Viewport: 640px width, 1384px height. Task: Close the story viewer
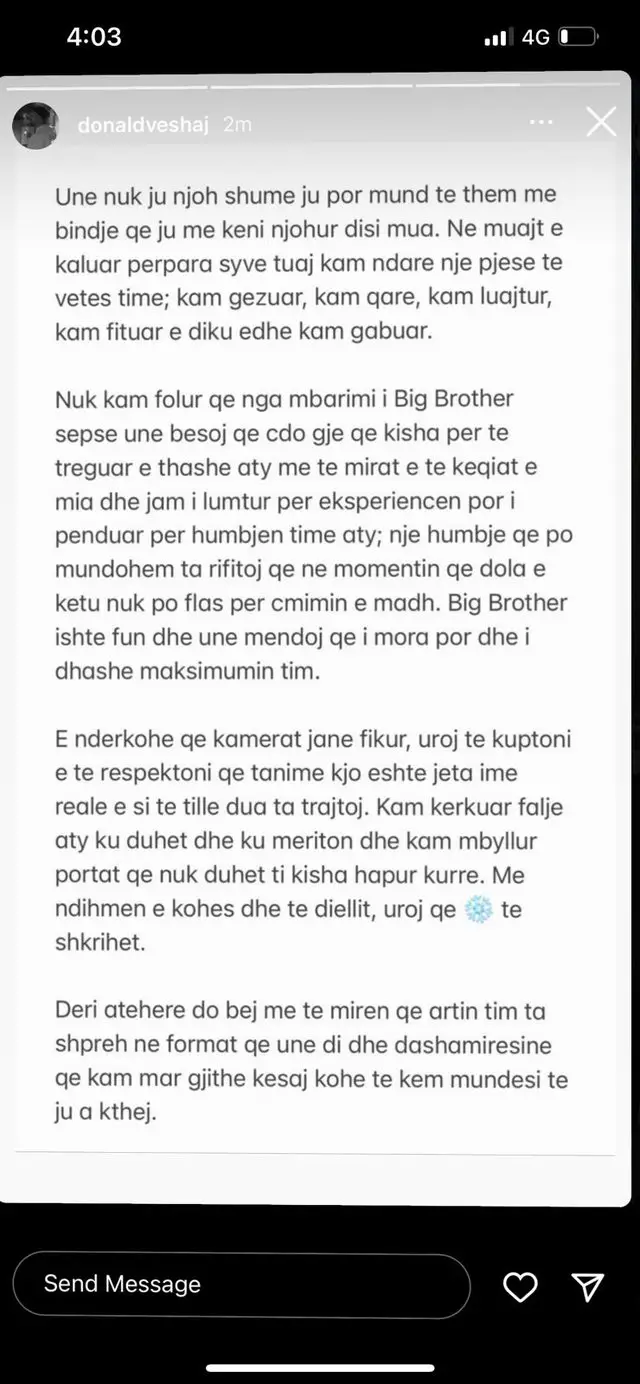tap(601, 122)
